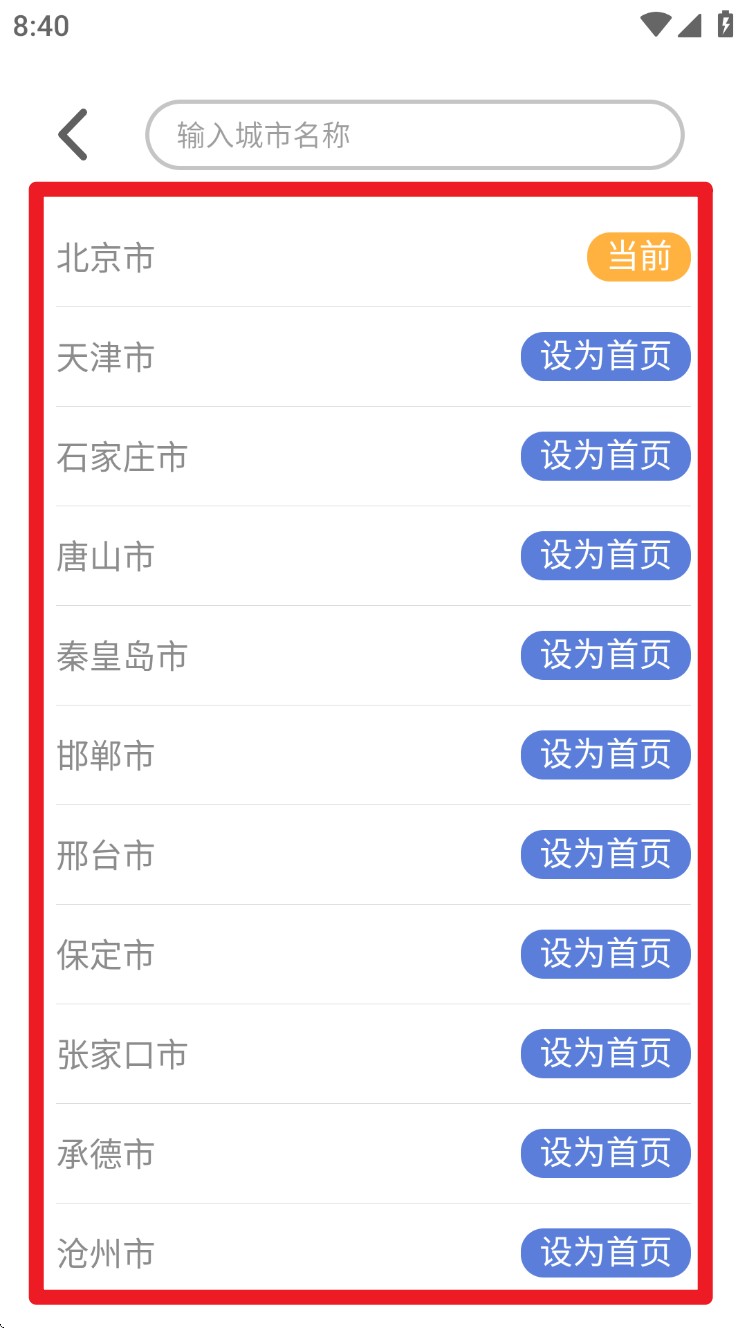Click 设为首页 for 邢台市
The image size is (747, 1328).
click(605, 854)
